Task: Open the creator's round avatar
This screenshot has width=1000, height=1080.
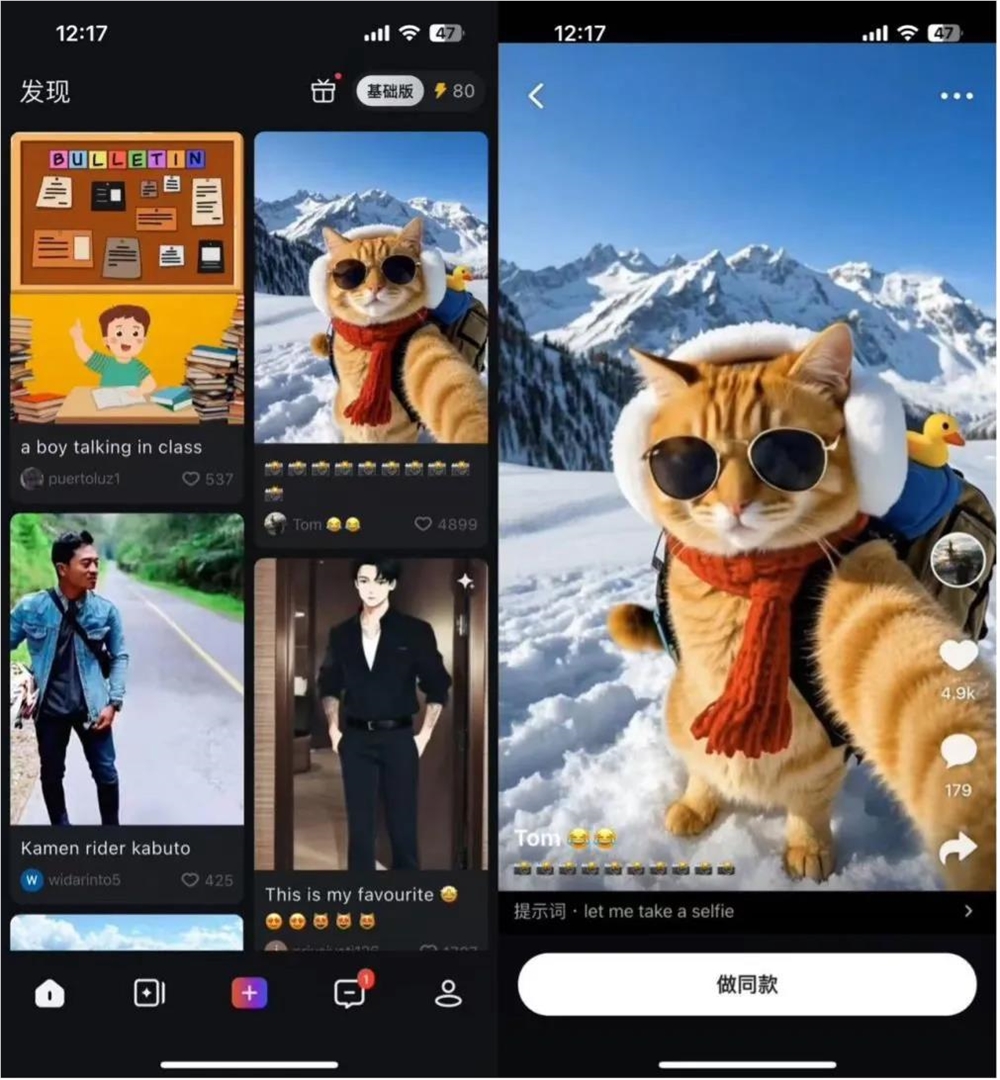Action: pos(958,560)
